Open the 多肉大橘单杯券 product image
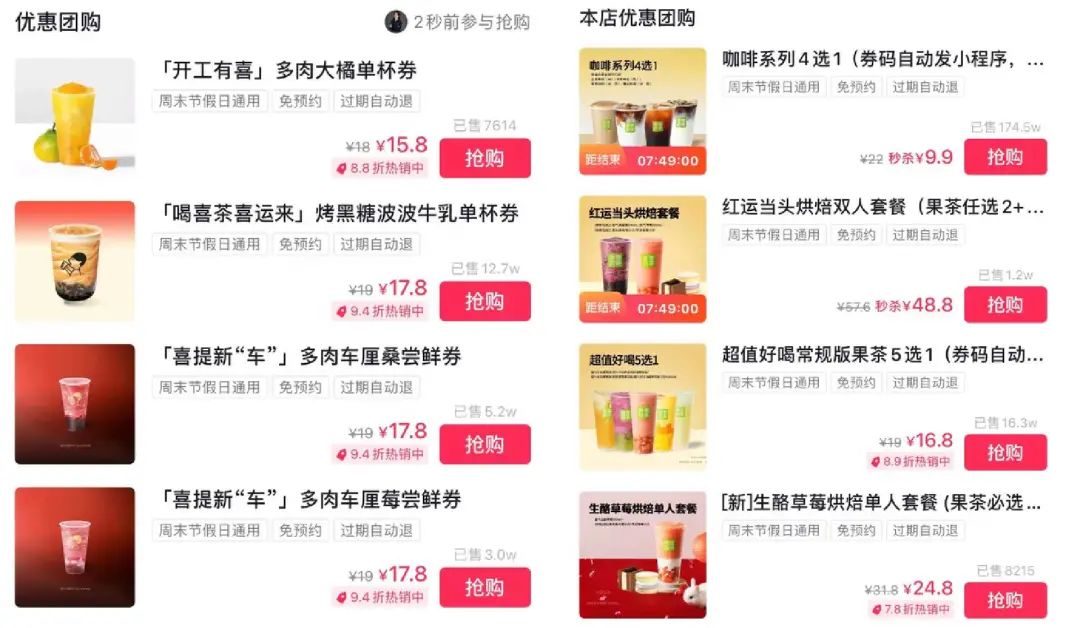1080x628 pixels. 75,118
